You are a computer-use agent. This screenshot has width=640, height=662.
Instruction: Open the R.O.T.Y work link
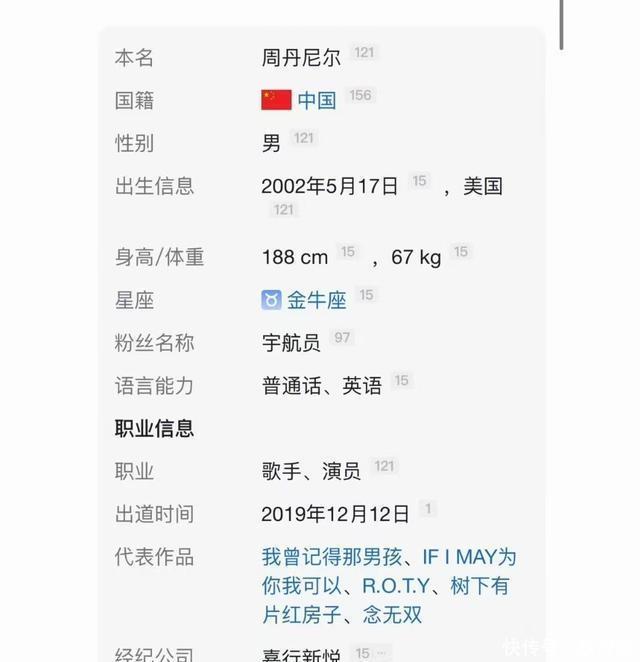coord(398,586)
